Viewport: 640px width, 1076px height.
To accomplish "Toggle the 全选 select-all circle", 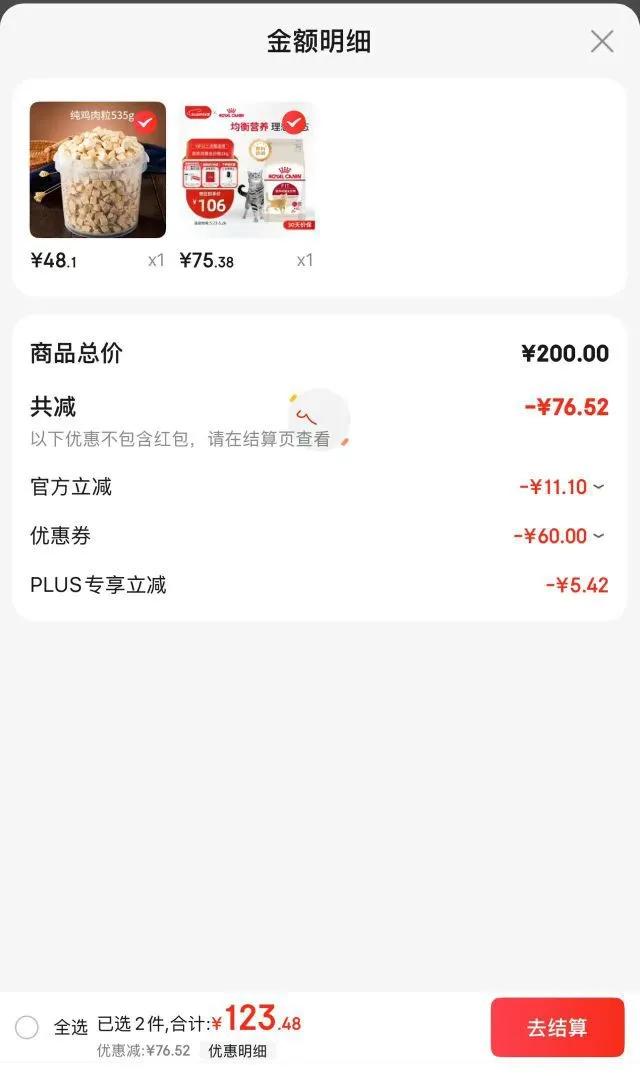I will (x=27, y=1027).
